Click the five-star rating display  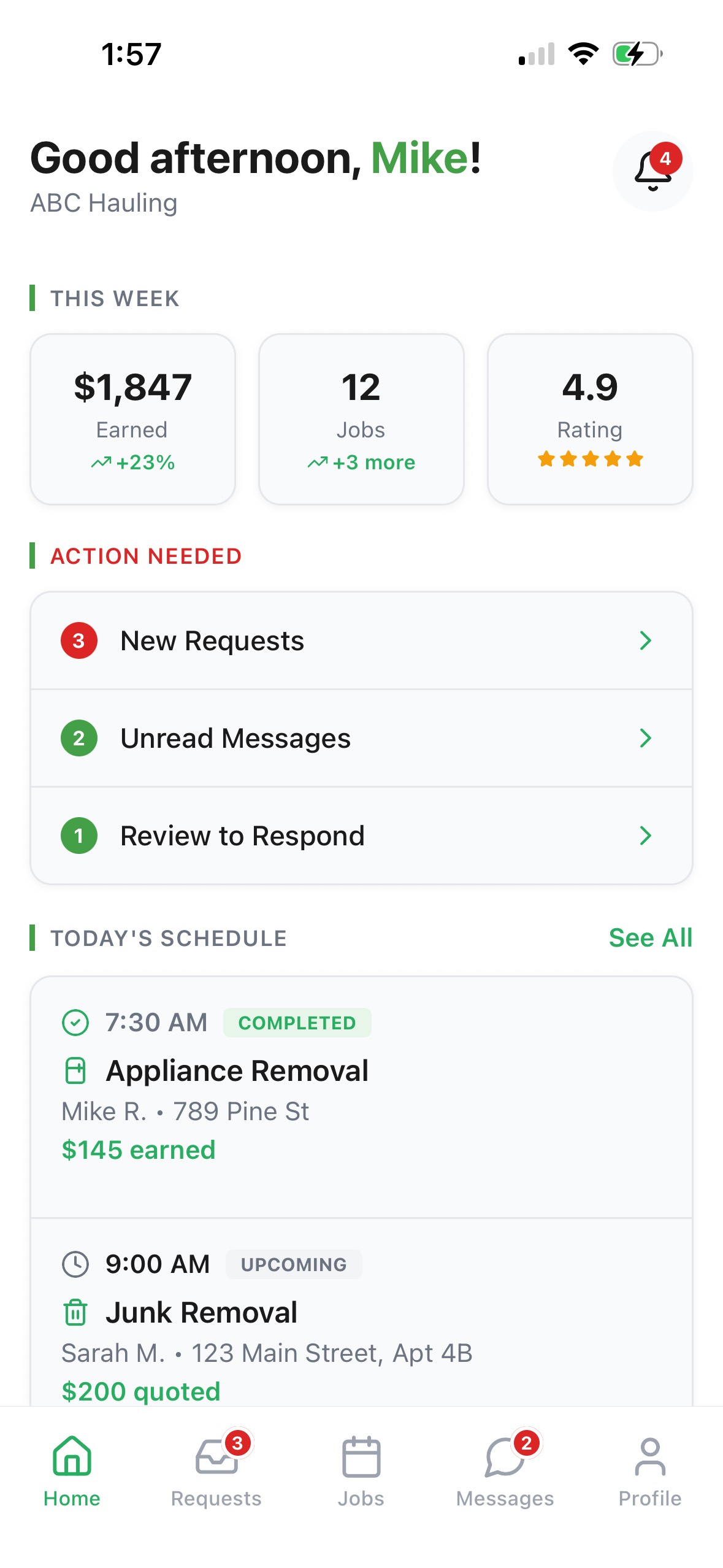tap(590, 458)
